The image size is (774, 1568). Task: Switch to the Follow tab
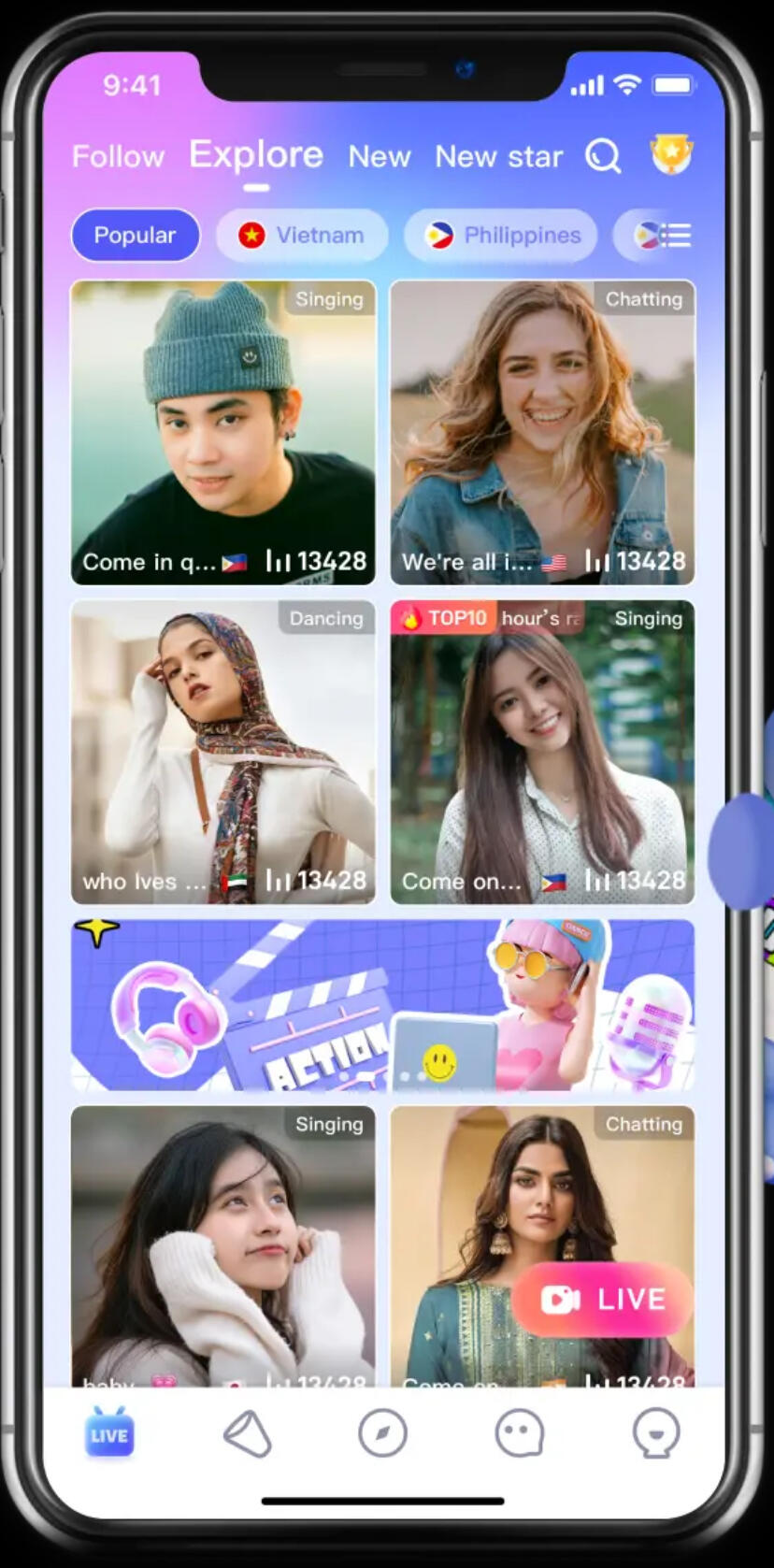118,156
